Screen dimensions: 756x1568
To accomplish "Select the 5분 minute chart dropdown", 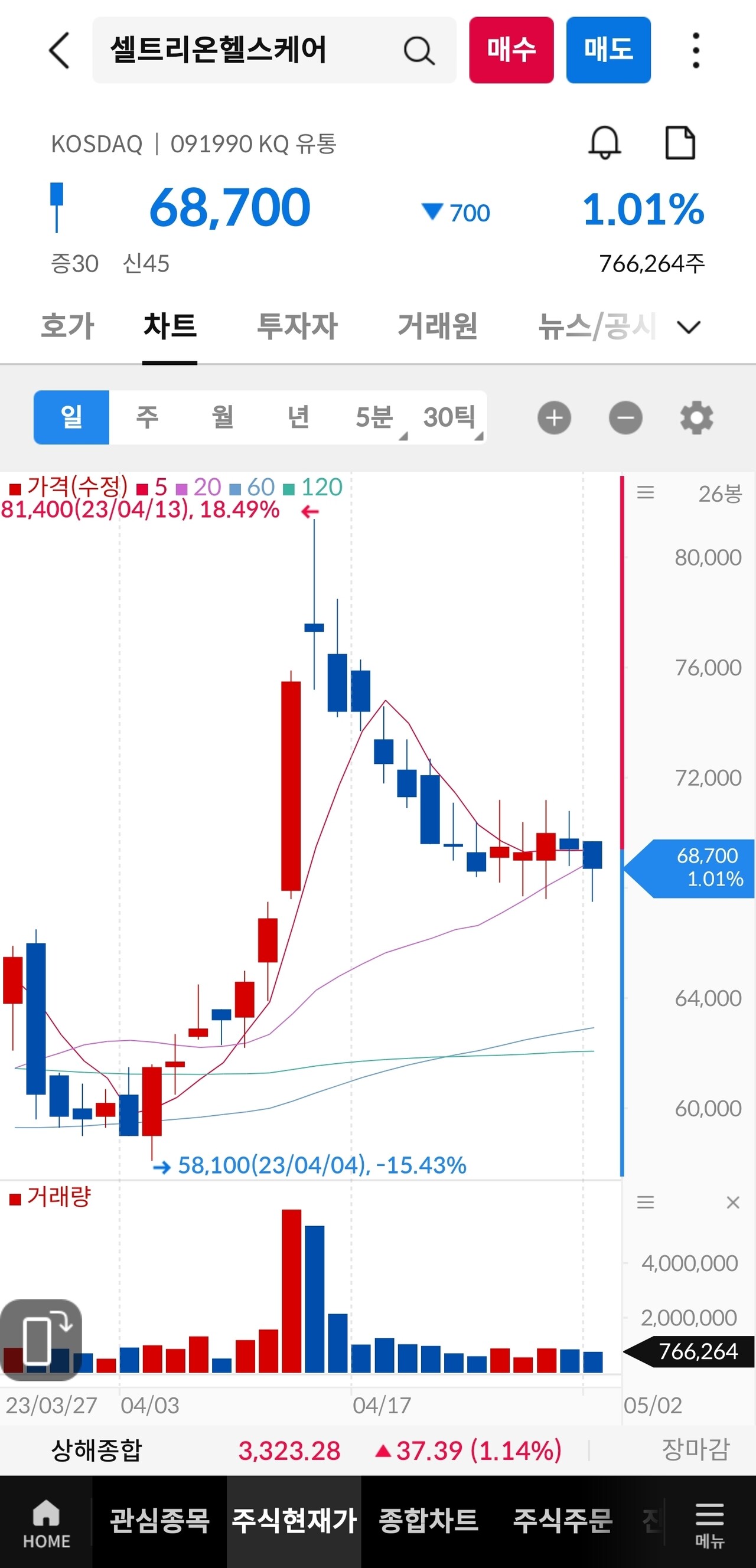I will tap(375, 417).
